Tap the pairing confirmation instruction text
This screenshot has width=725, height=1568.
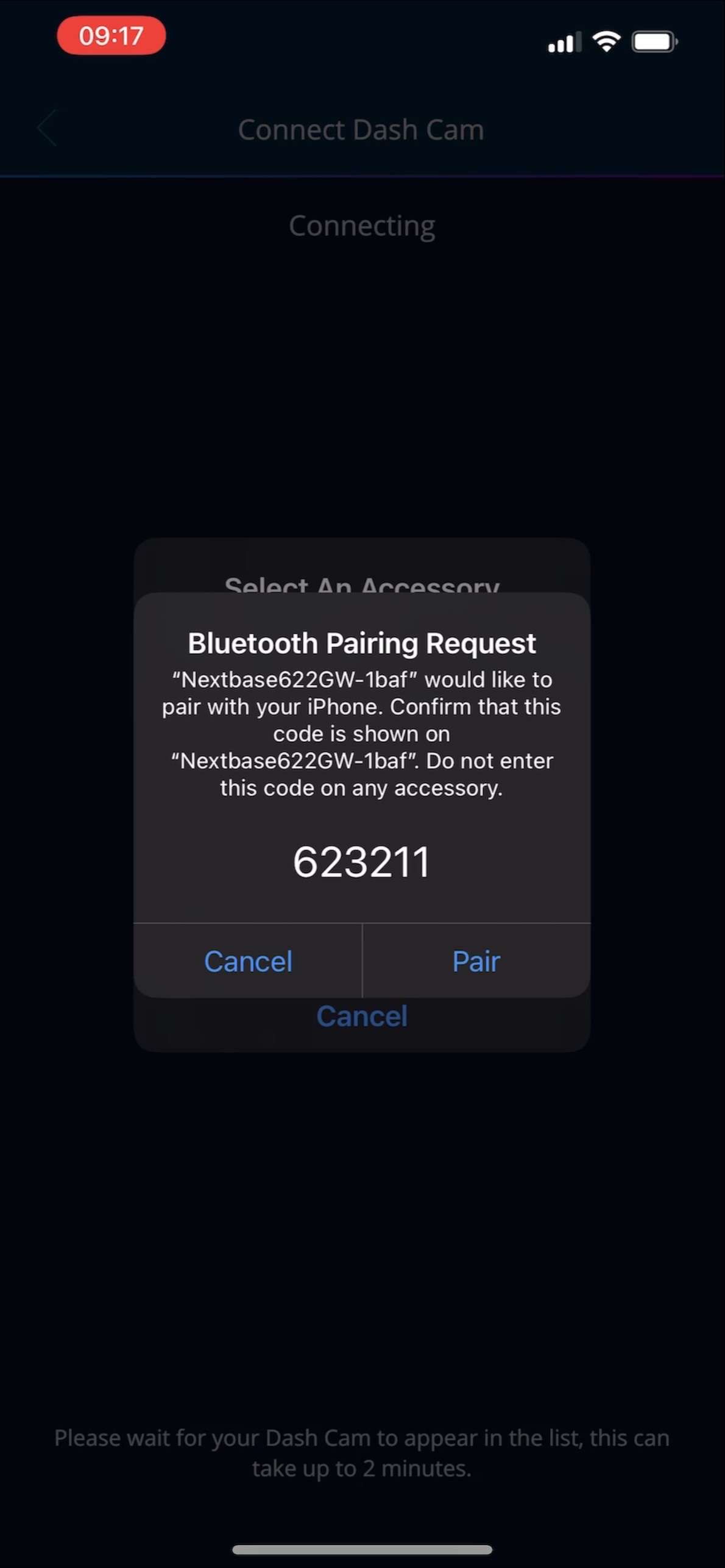pos(362,733)
